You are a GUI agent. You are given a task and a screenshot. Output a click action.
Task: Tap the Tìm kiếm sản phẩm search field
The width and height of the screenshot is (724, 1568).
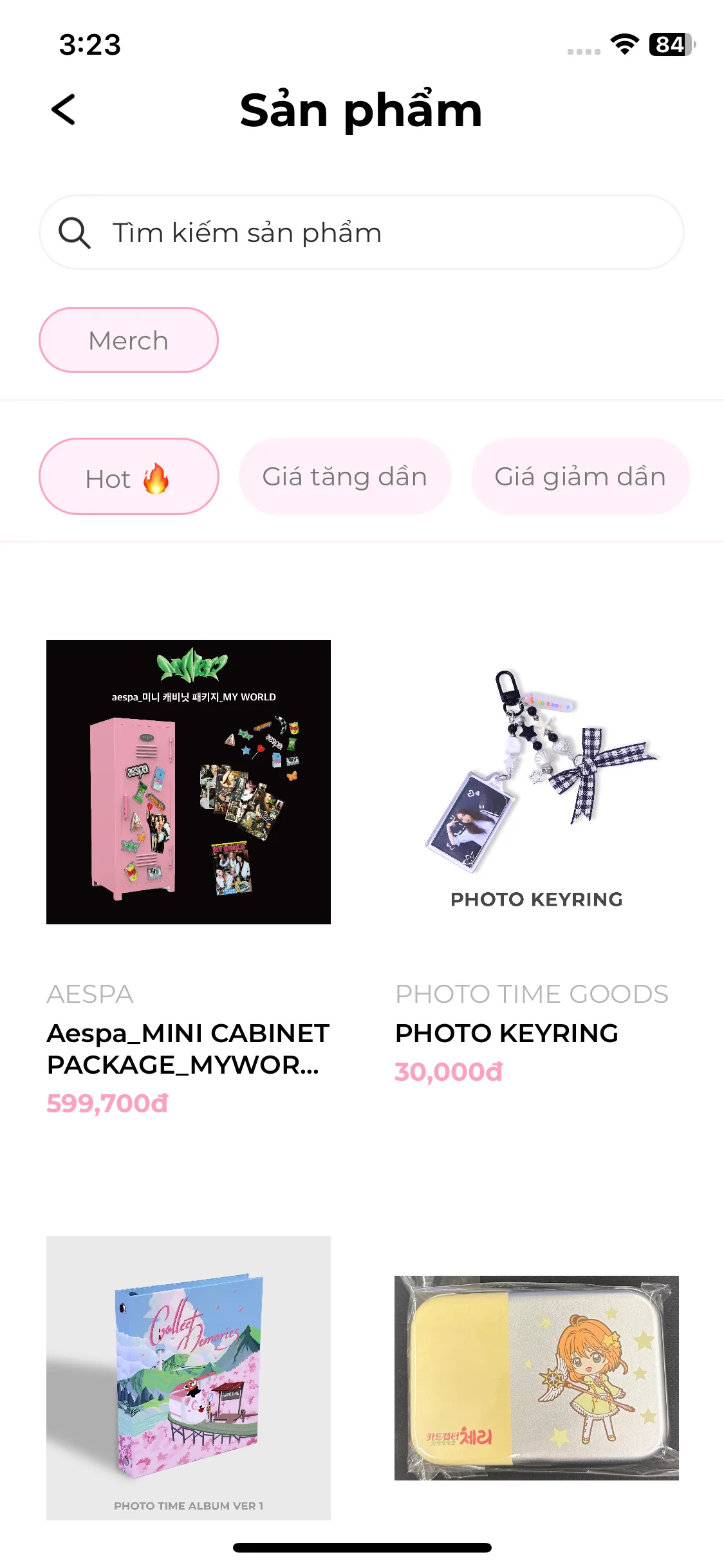tap(360, 232)
